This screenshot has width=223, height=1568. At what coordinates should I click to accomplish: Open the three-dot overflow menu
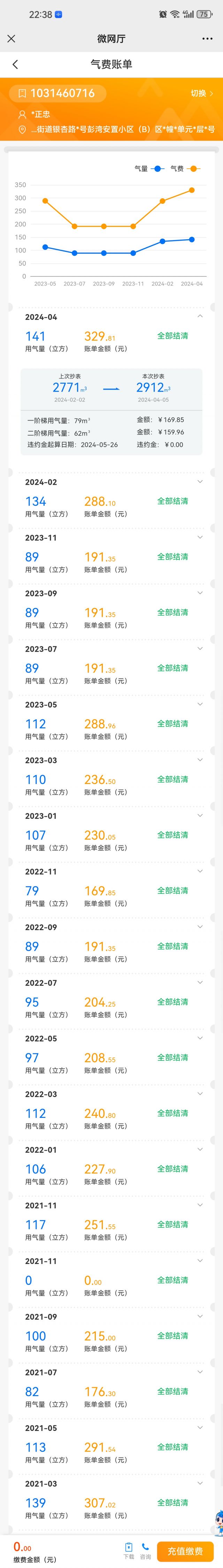207,38
